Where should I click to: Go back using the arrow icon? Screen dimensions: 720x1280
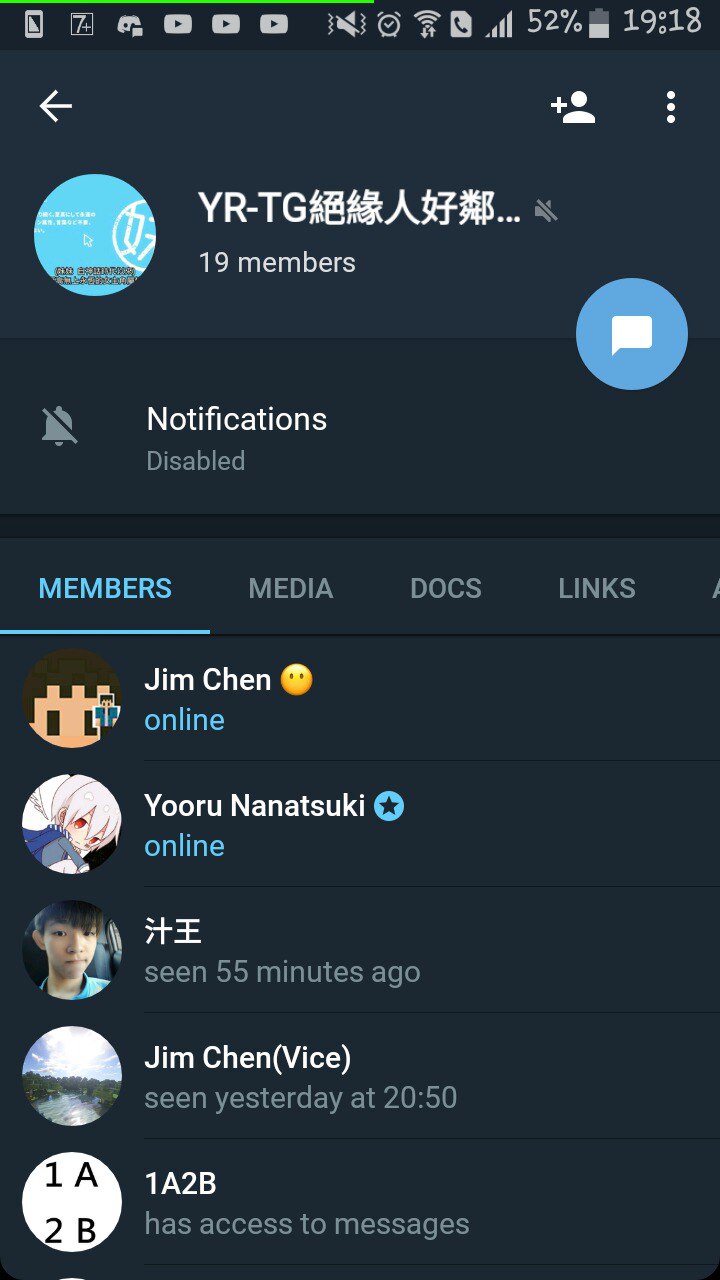point(56,106)
